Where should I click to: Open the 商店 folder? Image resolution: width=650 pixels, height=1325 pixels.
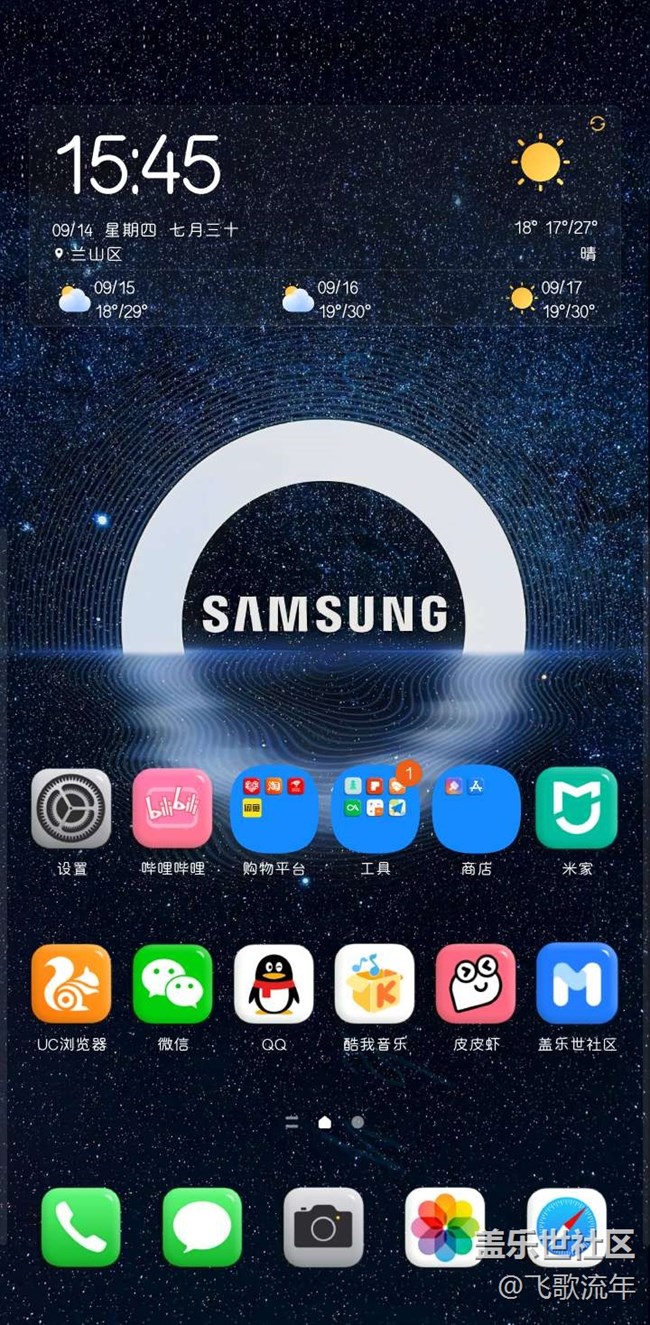[x=476, y=808]
